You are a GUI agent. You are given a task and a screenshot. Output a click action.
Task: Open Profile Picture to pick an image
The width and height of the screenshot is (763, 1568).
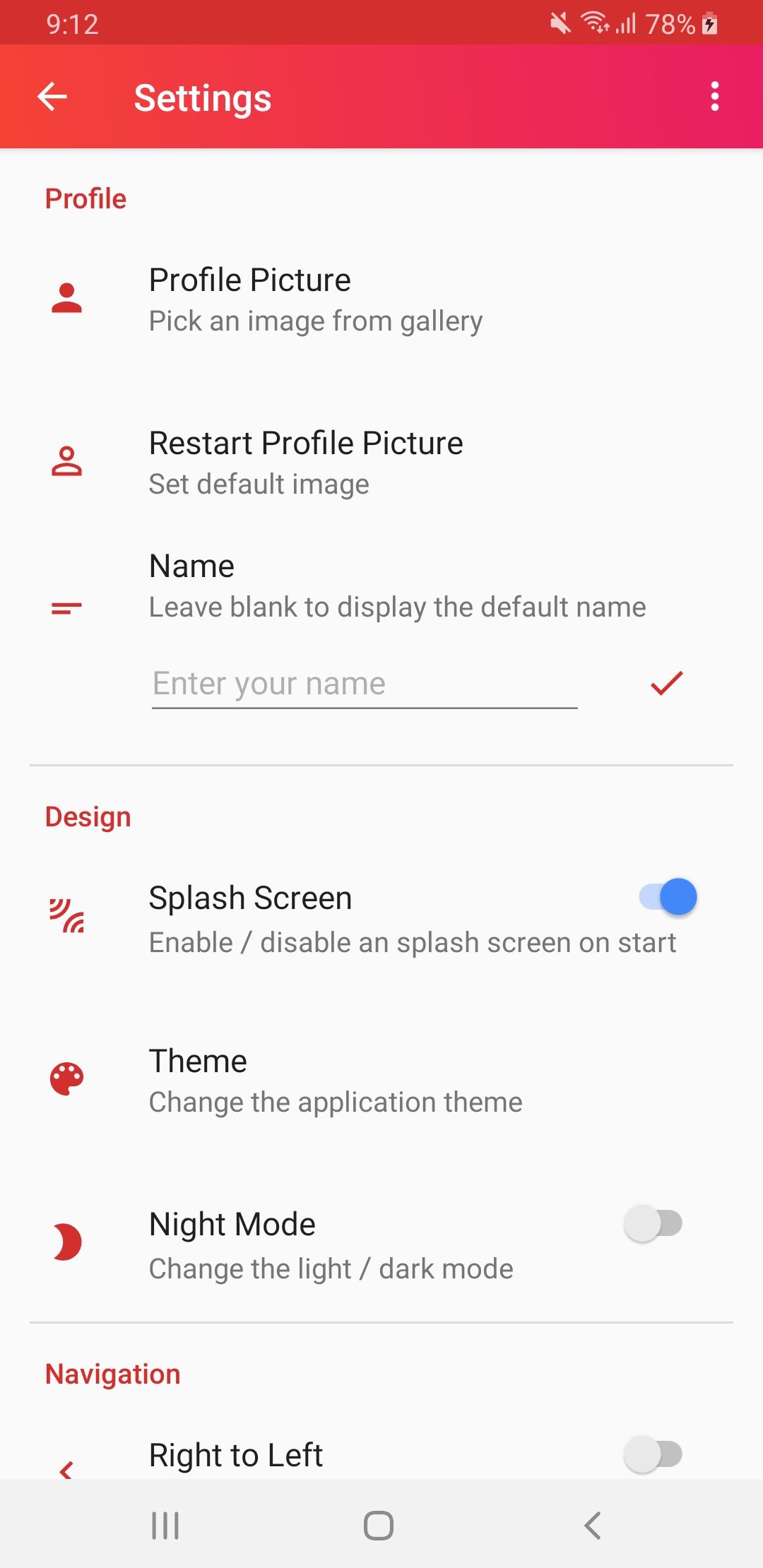coord(381,299)
